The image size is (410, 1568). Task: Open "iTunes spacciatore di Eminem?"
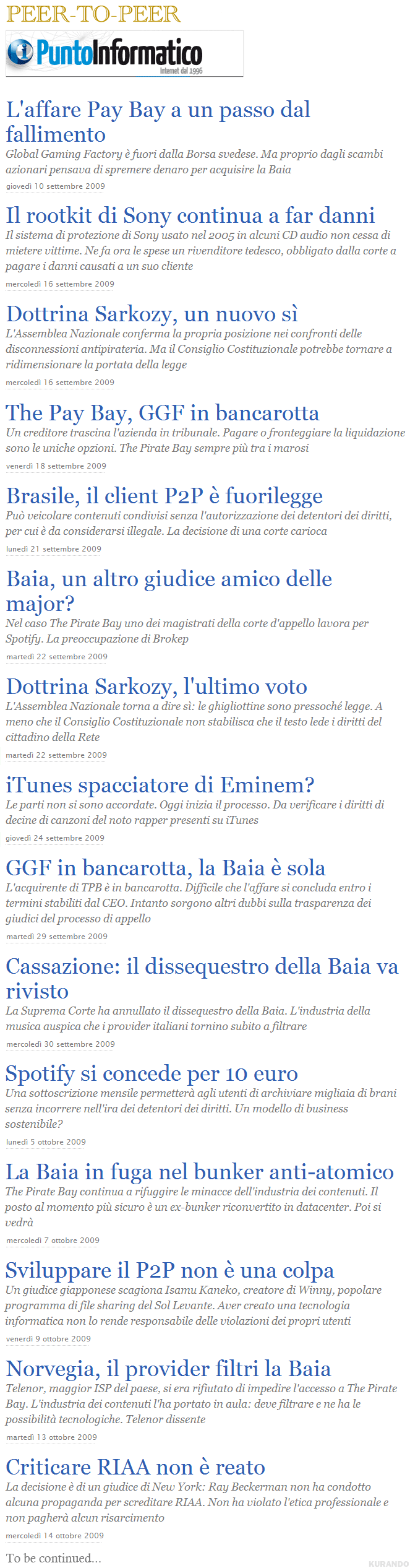(160, 786)
